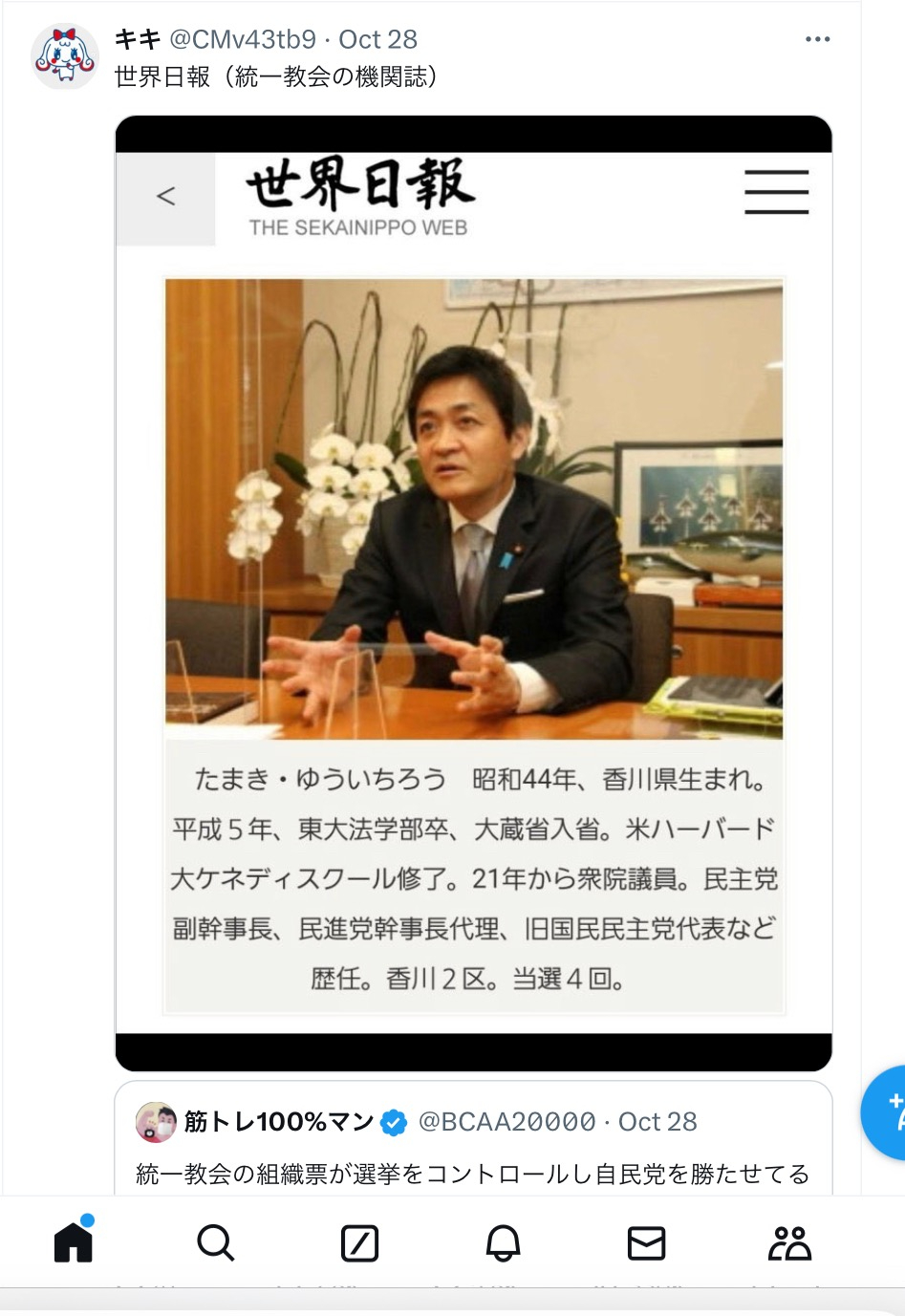Switch to the Communities tab
This screenshot has height=1316, width=905.
point(789,1243)
